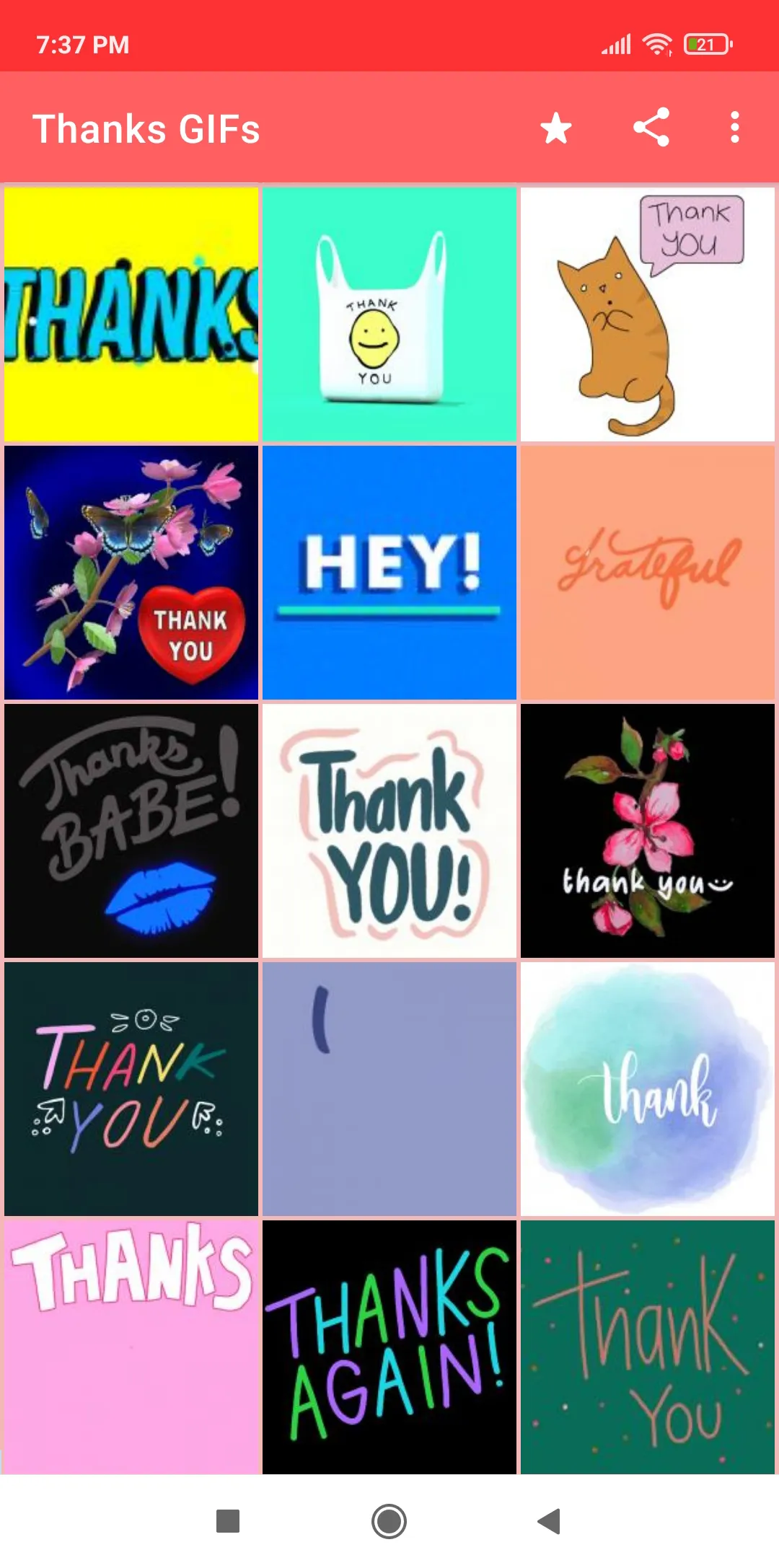Pick the white Thank YOU! lettering GIF

pyautogui.click(x=389, y=831)
